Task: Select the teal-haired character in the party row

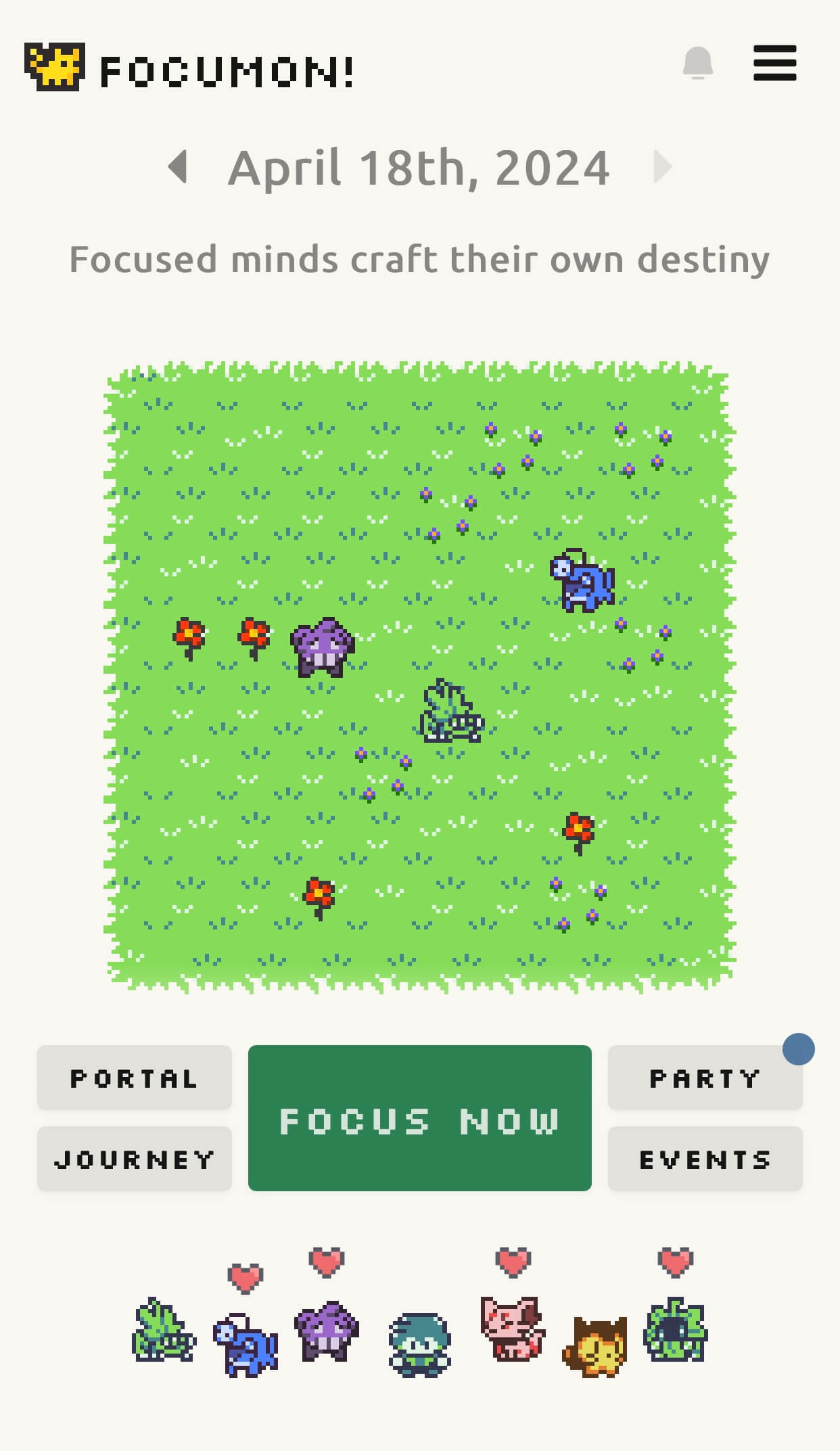Action: [x=419, y=1345]
